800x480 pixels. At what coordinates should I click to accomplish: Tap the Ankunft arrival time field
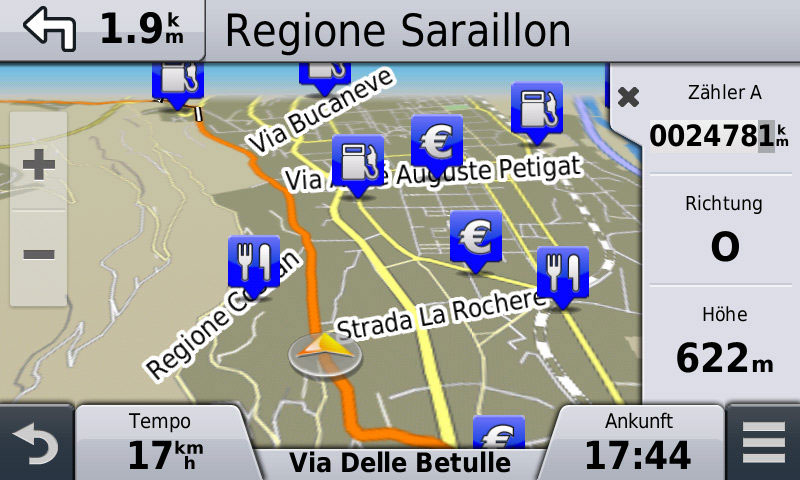[x=638, y=443]
